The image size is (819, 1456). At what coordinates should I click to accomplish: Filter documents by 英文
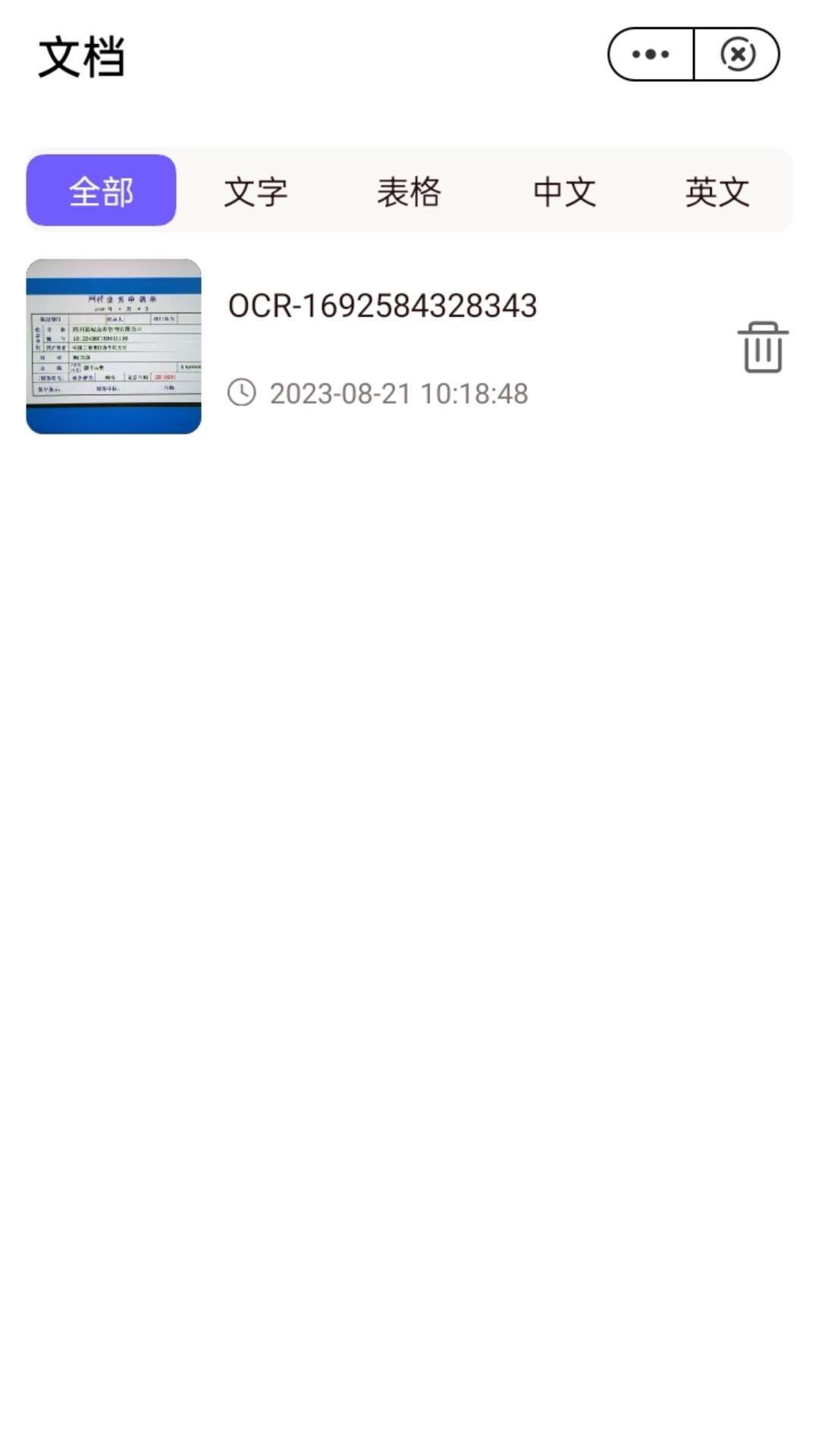coord(717,191)
